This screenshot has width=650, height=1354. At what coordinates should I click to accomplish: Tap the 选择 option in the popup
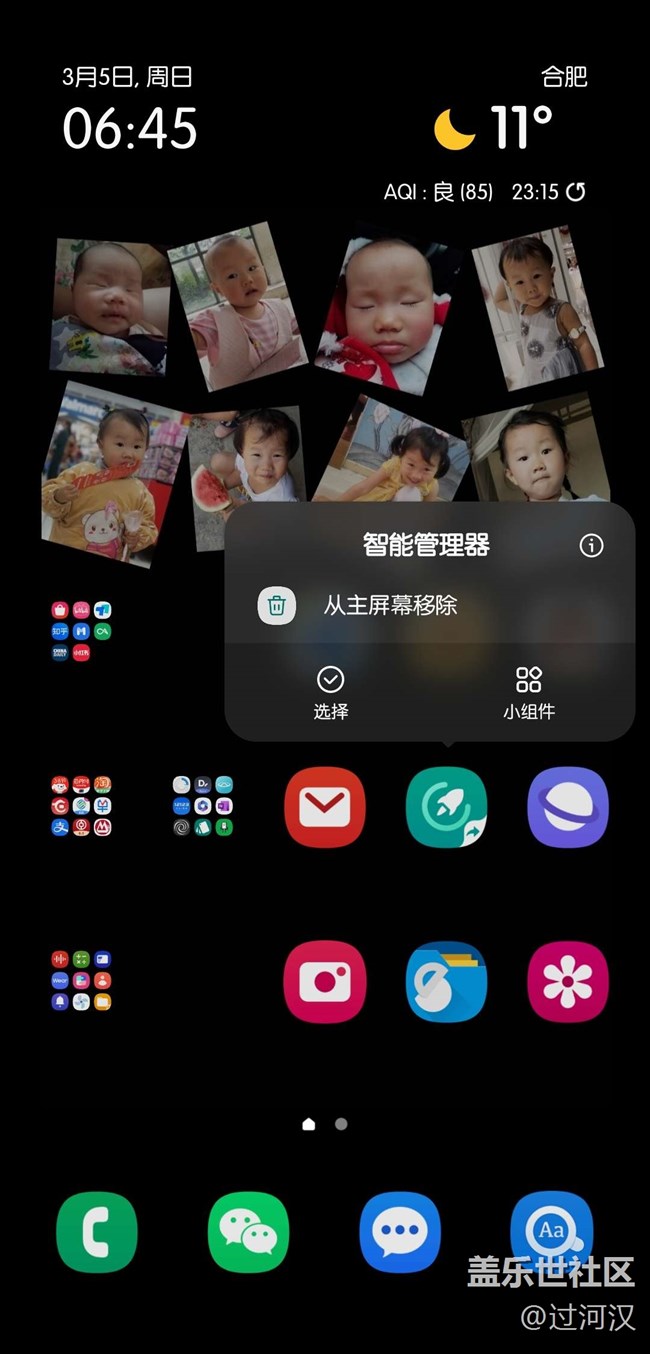330,693
